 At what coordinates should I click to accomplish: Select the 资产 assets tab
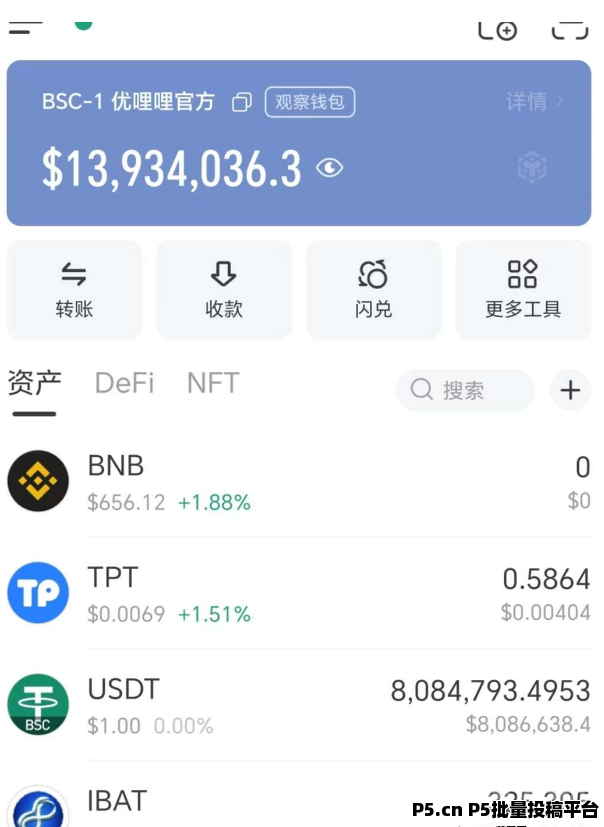[34, 383]
